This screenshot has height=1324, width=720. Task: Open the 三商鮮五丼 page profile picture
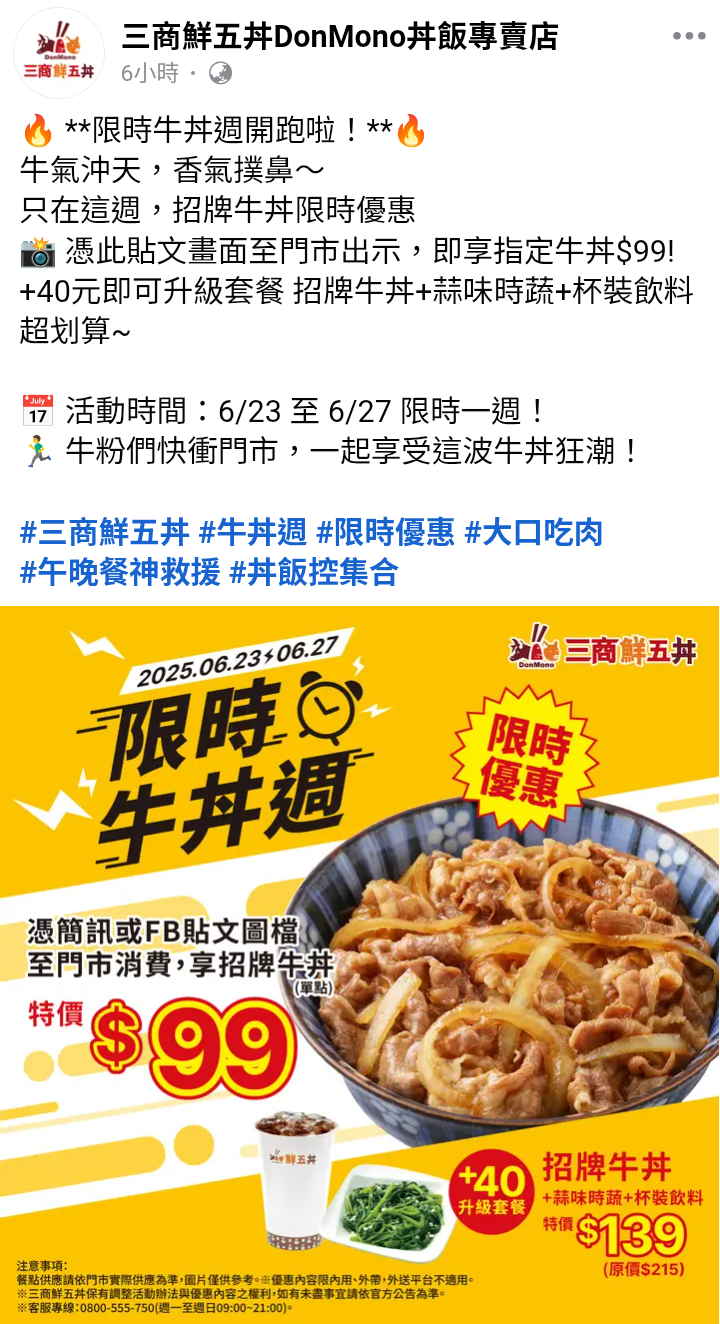(x=59, y=52)
